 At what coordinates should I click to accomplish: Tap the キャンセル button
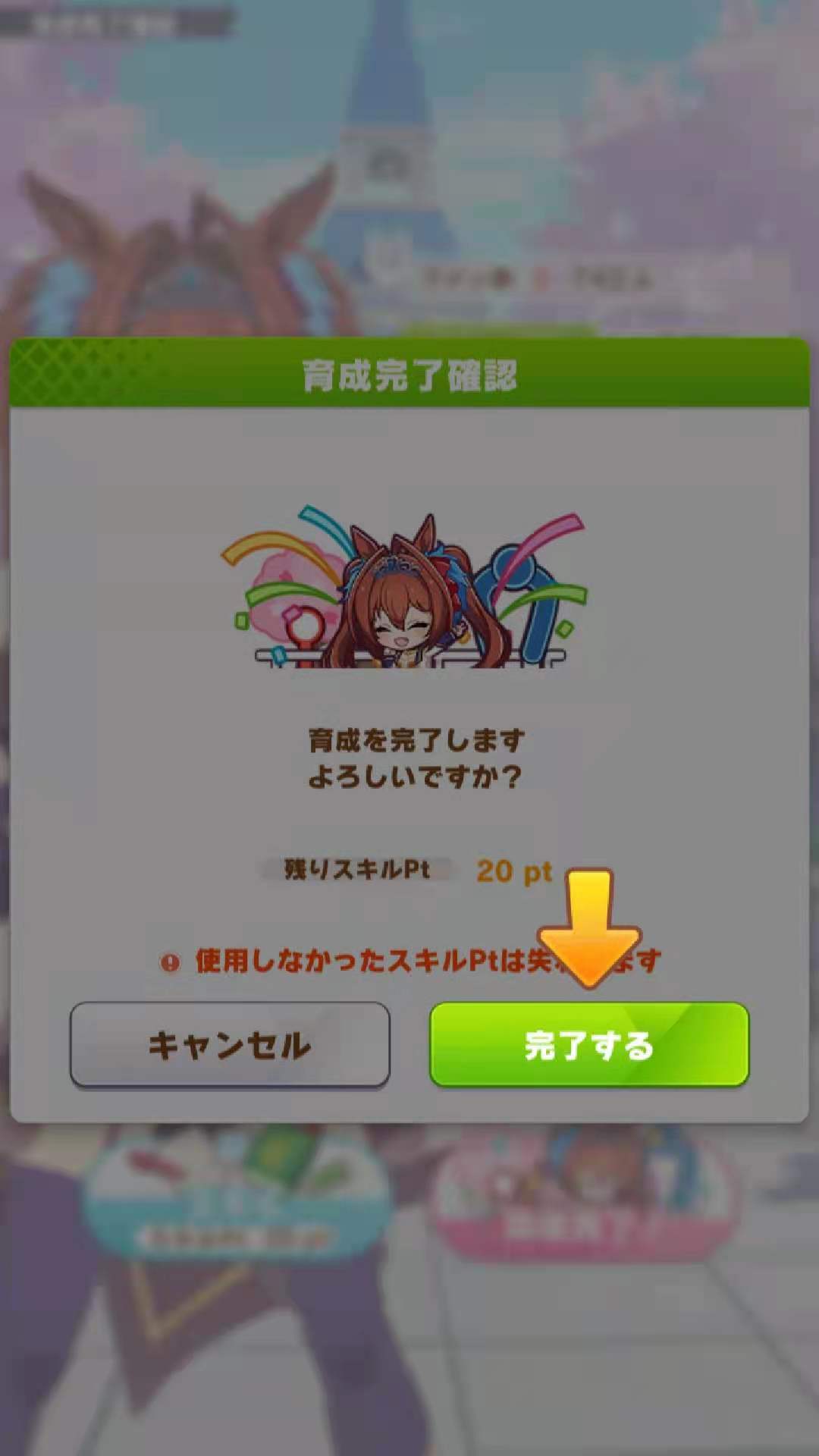230,1045
